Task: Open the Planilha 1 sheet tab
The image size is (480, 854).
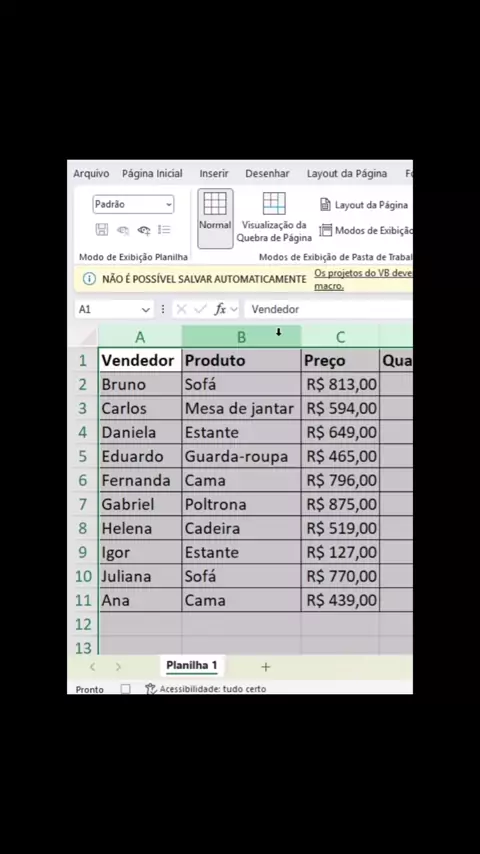Action: point(192,666)
